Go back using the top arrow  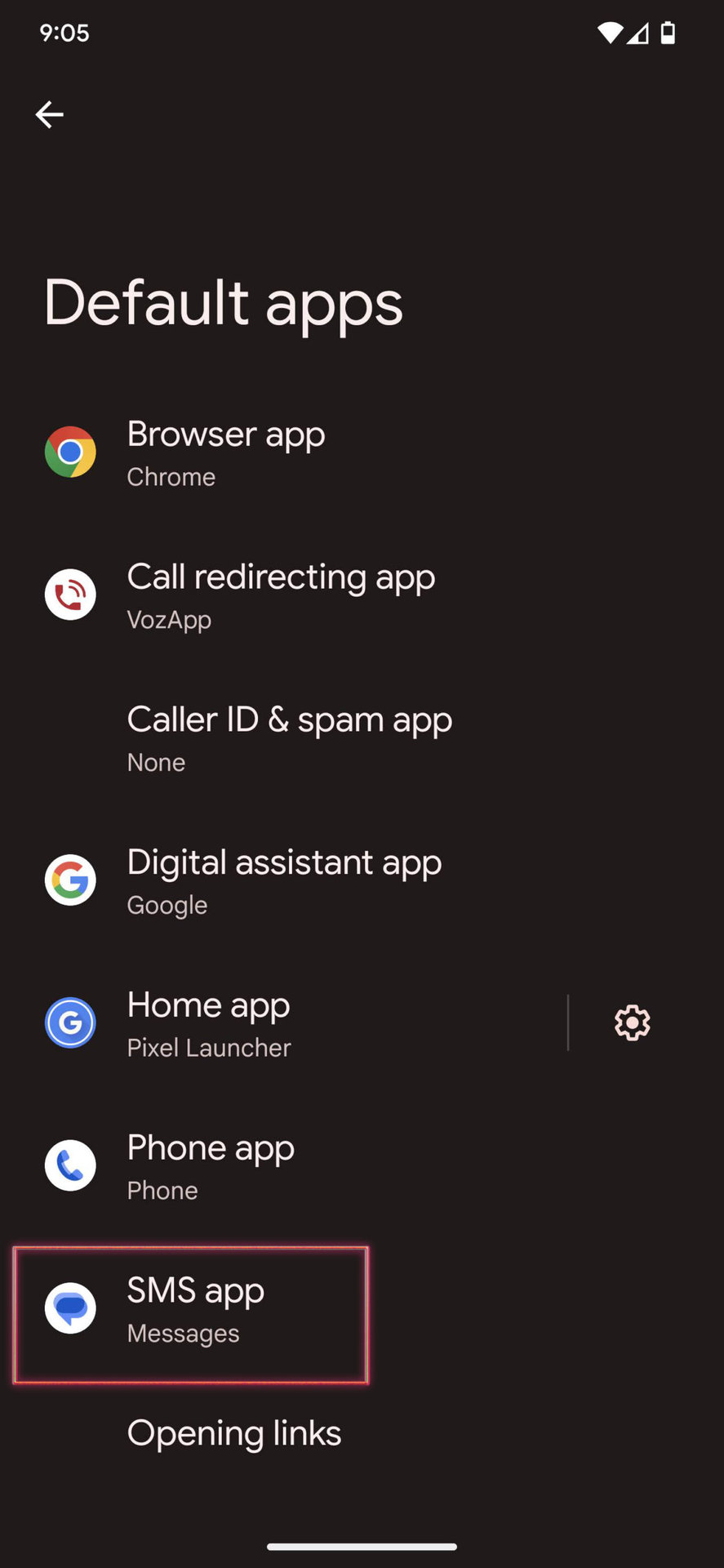(50, 114)
